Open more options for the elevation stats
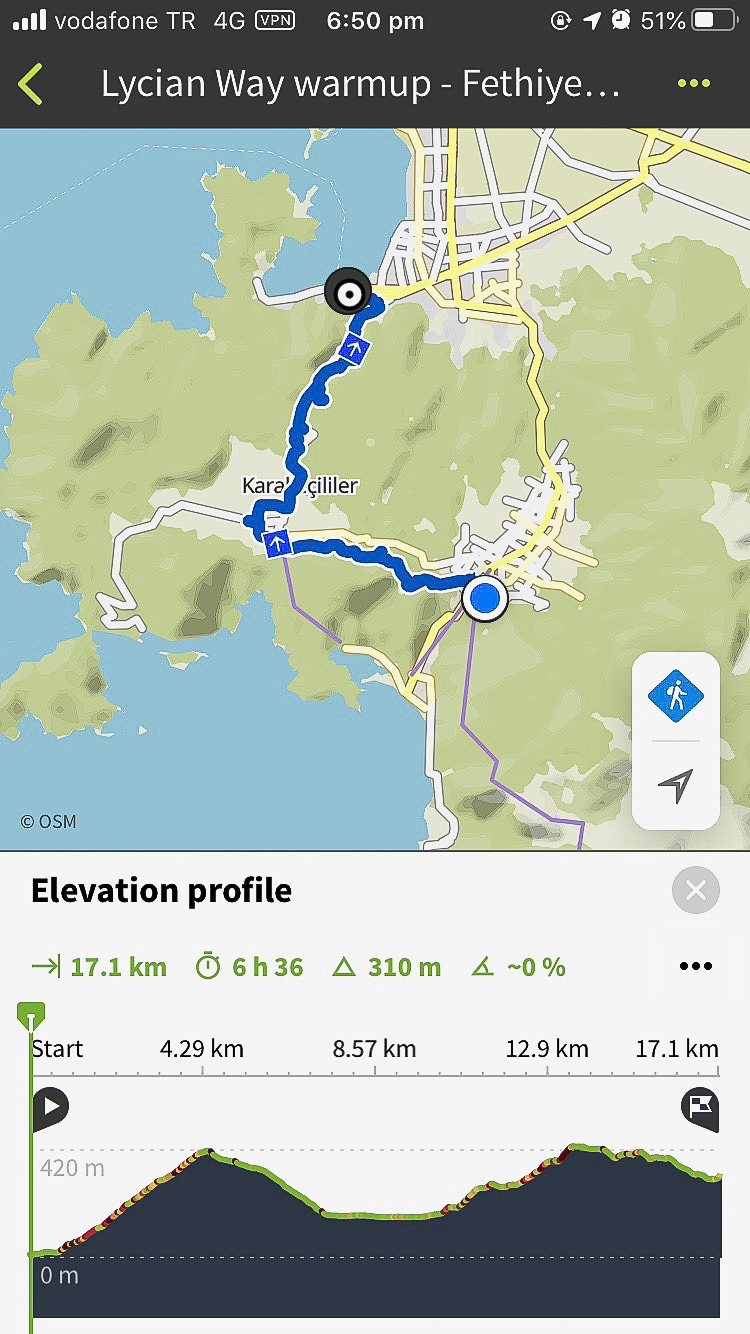The image size is (750, 1334). tap(696, 966)
